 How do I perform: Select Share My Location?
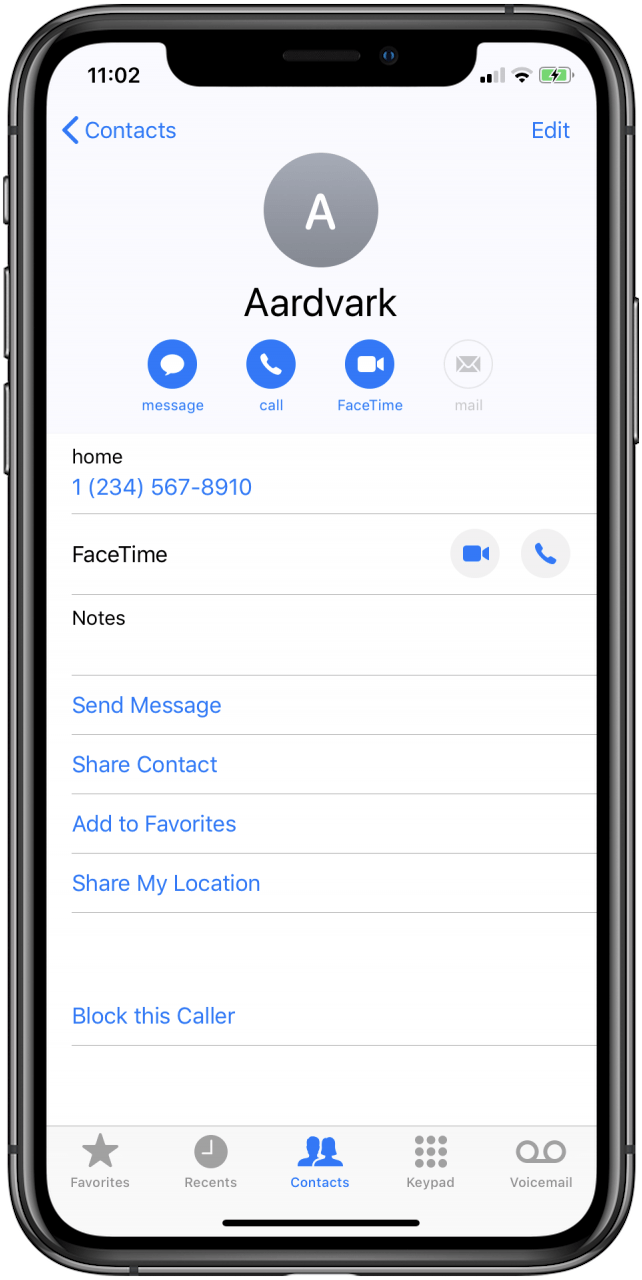click(x=166, y=883)
